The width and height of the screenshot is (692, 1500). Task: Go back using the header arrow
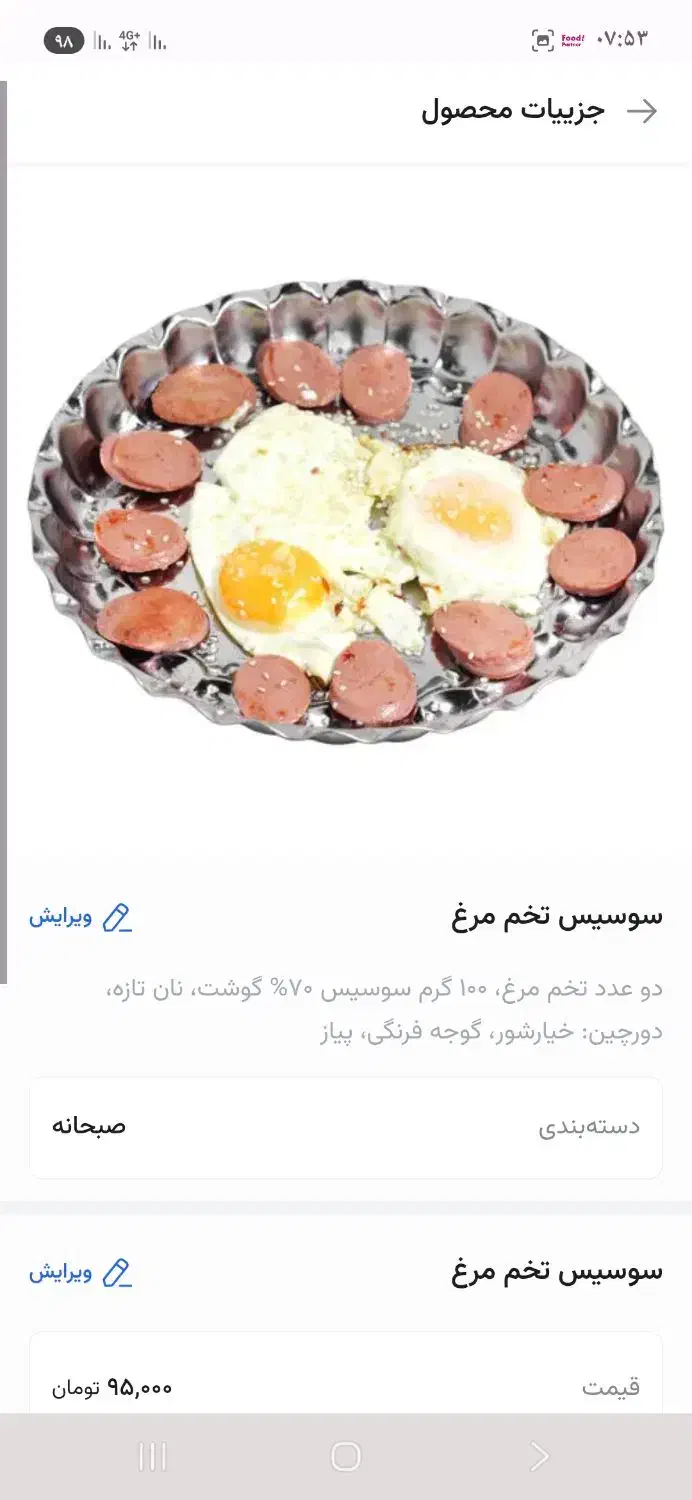(x=641, y=111)
